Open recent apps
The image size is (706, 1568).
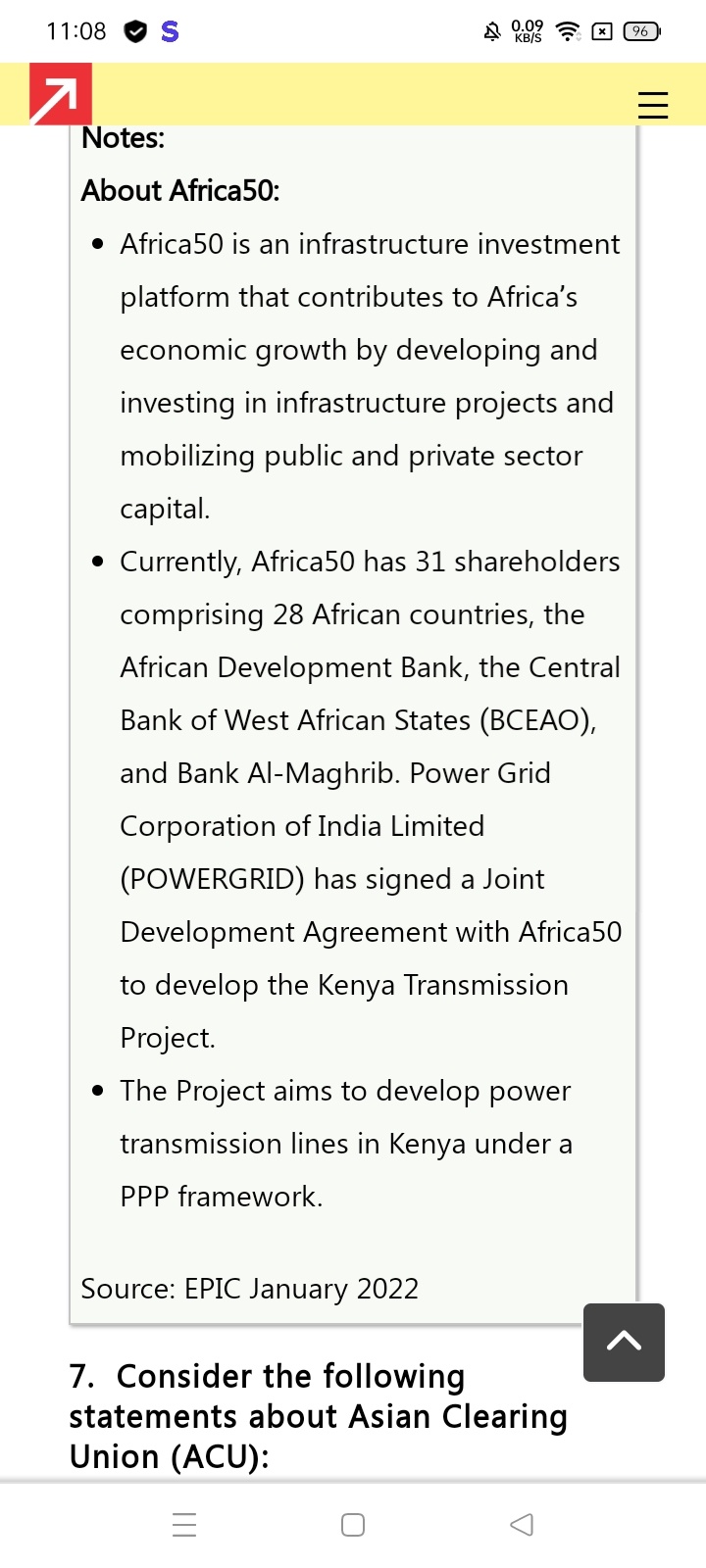[x=184, y=1525]
